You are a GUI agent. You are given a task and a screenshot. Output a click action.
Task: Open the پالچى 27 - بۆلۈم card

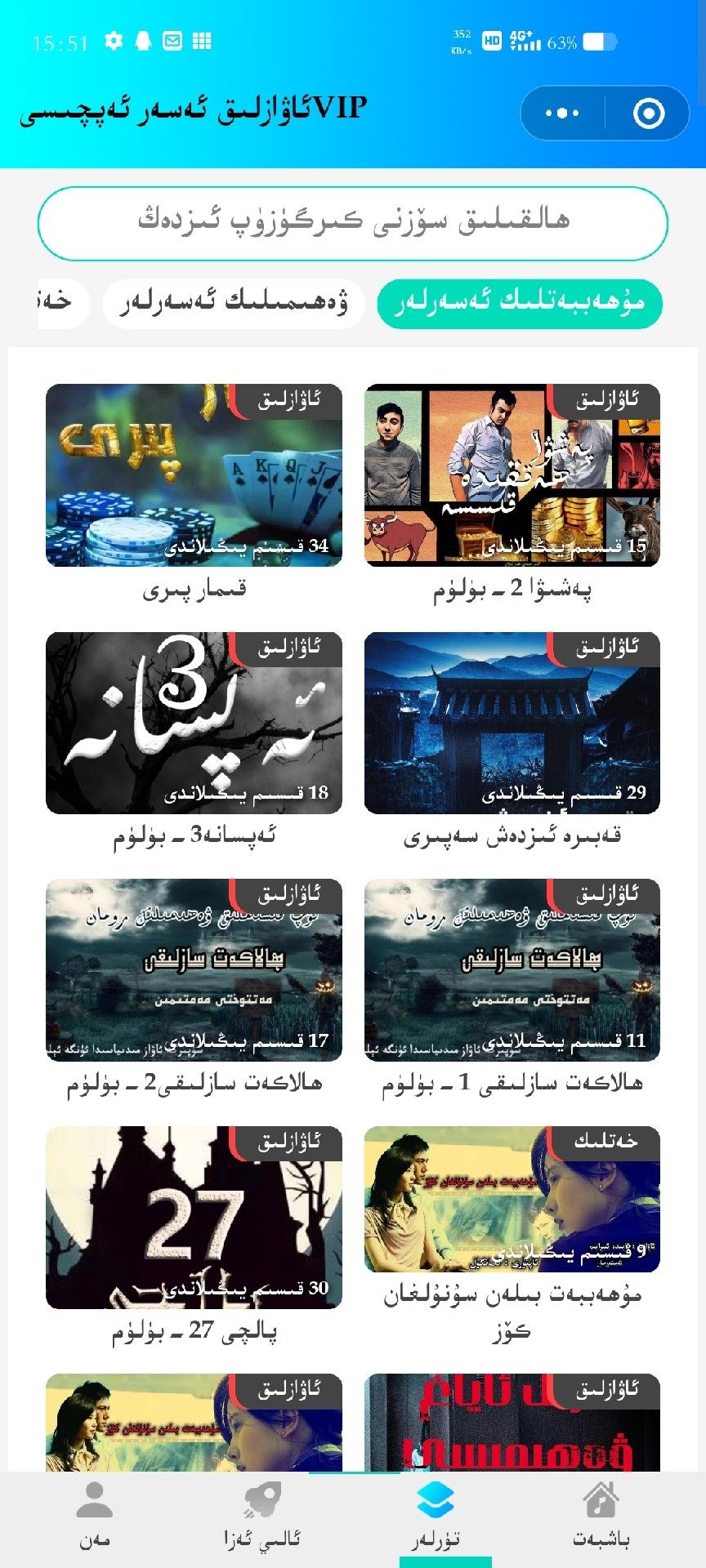pos(194,1218)
